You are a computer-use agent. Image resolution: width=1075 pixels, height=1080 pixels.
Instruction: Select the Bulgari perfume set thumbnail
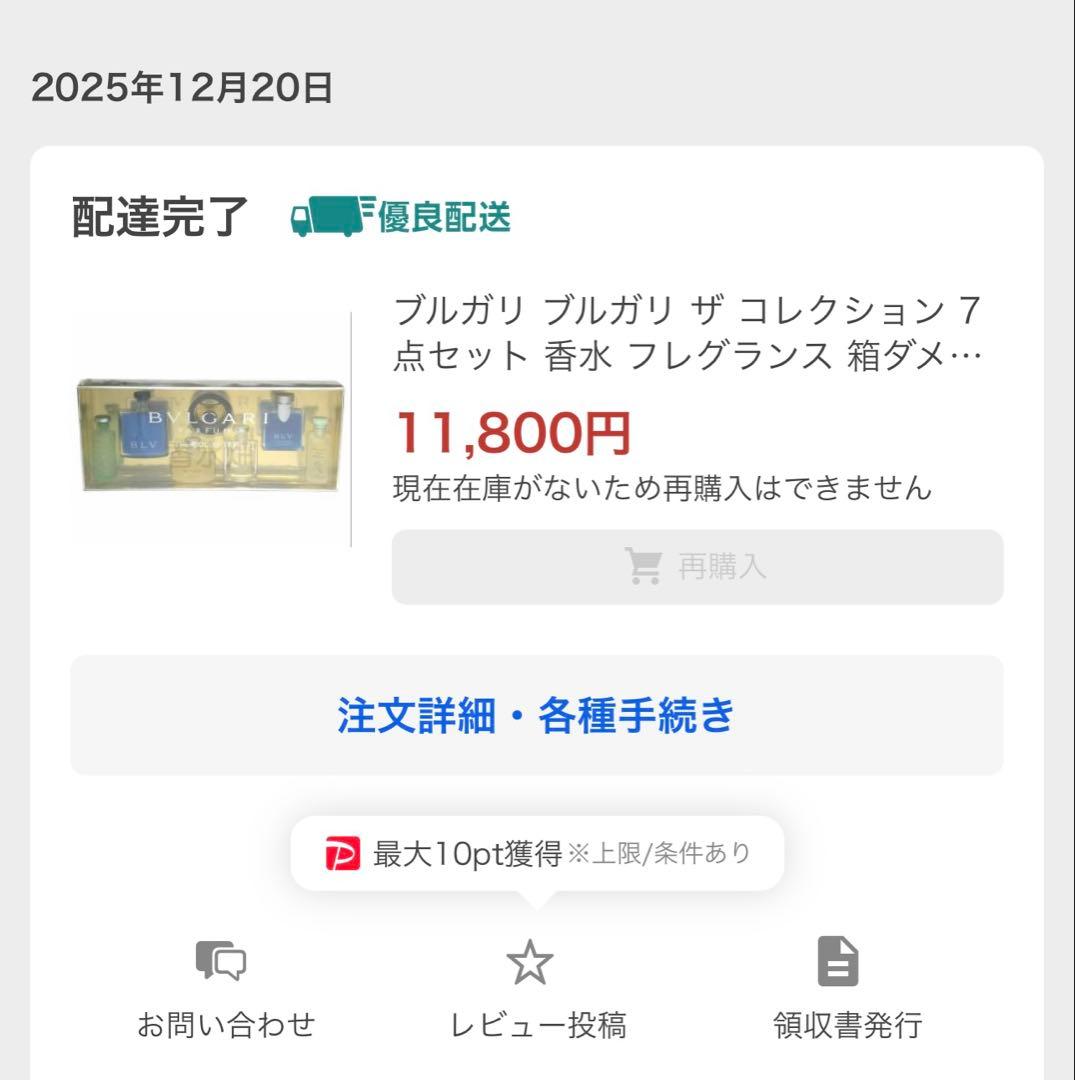208,440
